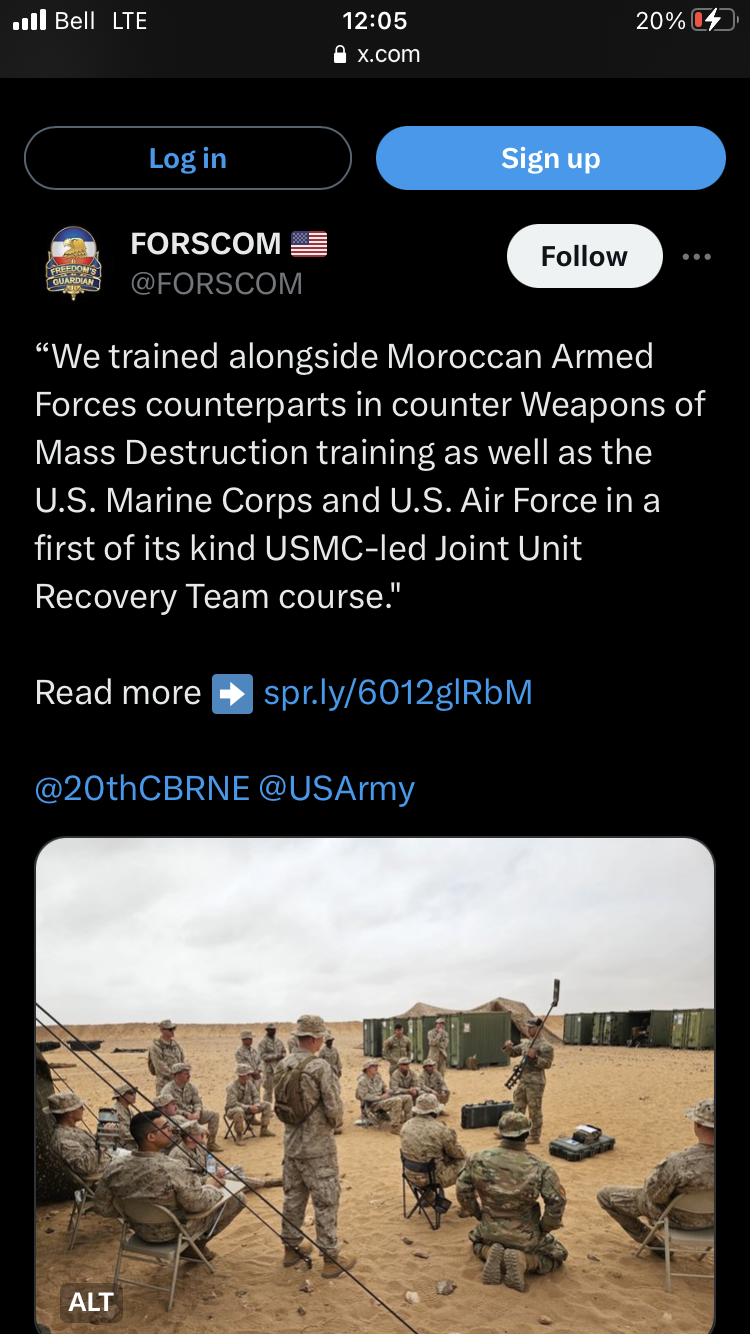Open the attached training photo
750x1334 pixels.
point(375,1085)
